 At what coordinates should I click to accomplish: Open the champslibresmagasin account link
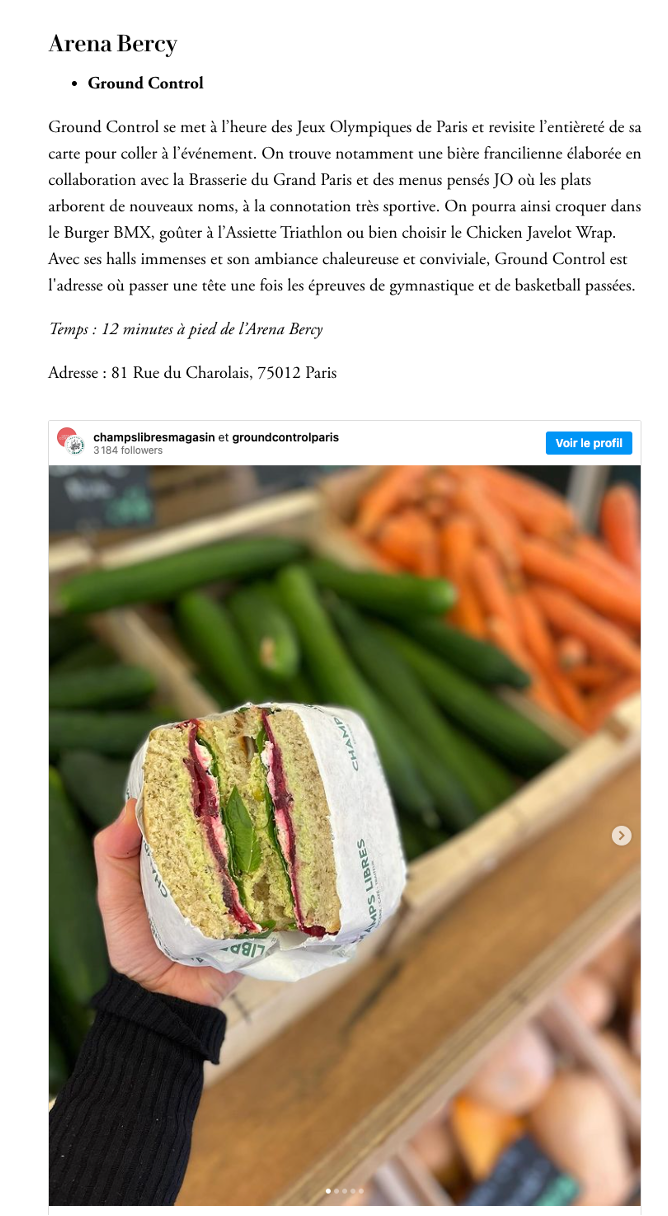click(154, 438)
